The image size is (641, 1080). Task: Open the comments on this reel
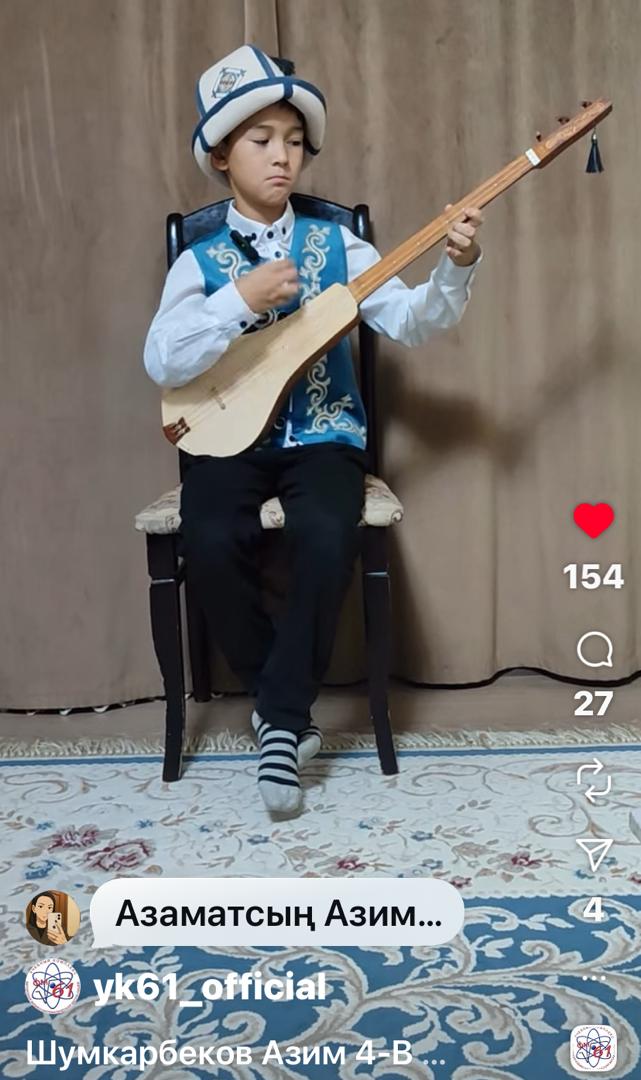click(594, 651)
